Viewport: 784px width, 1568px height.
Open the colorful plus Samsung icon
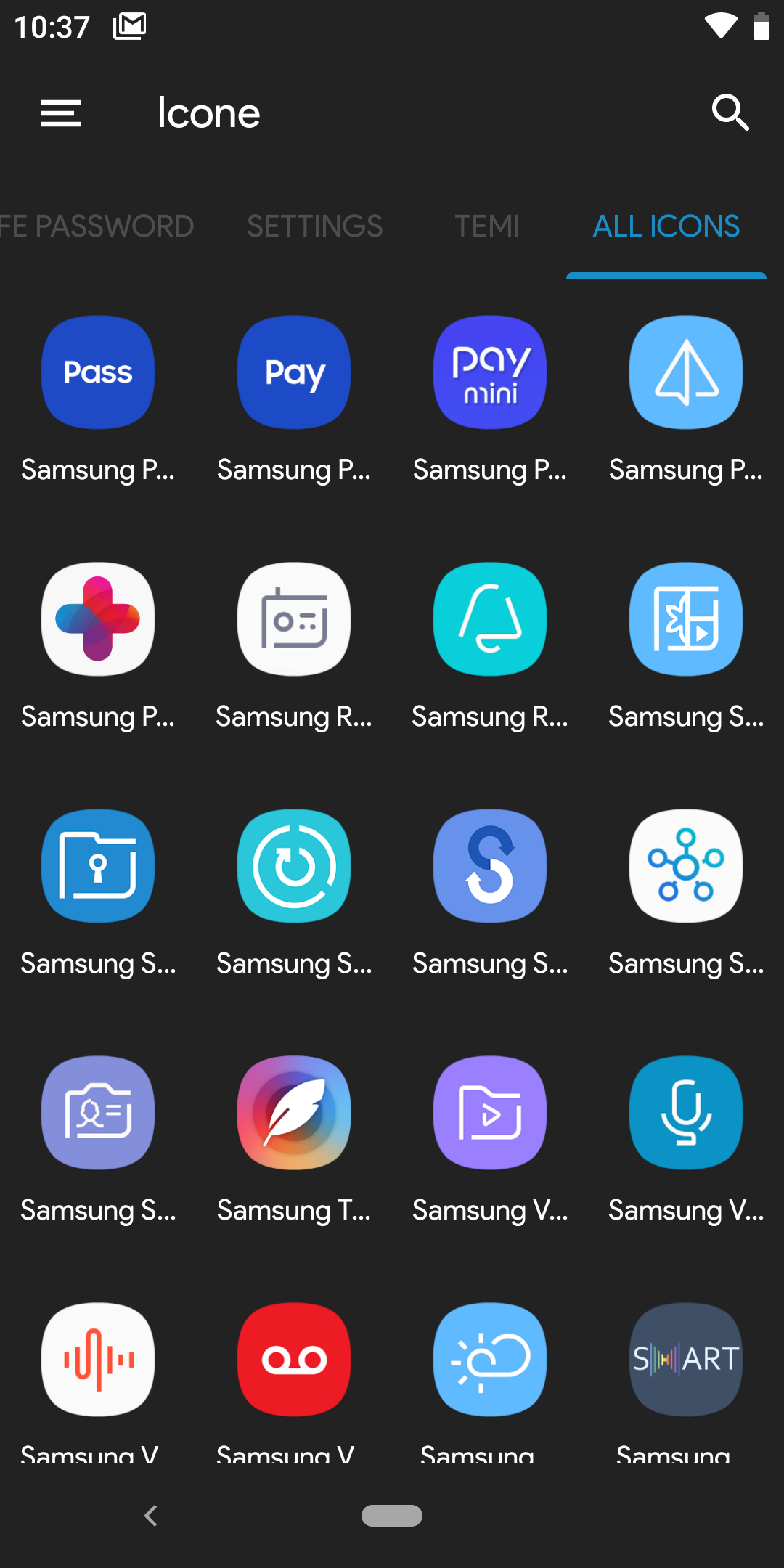[98, 619]
